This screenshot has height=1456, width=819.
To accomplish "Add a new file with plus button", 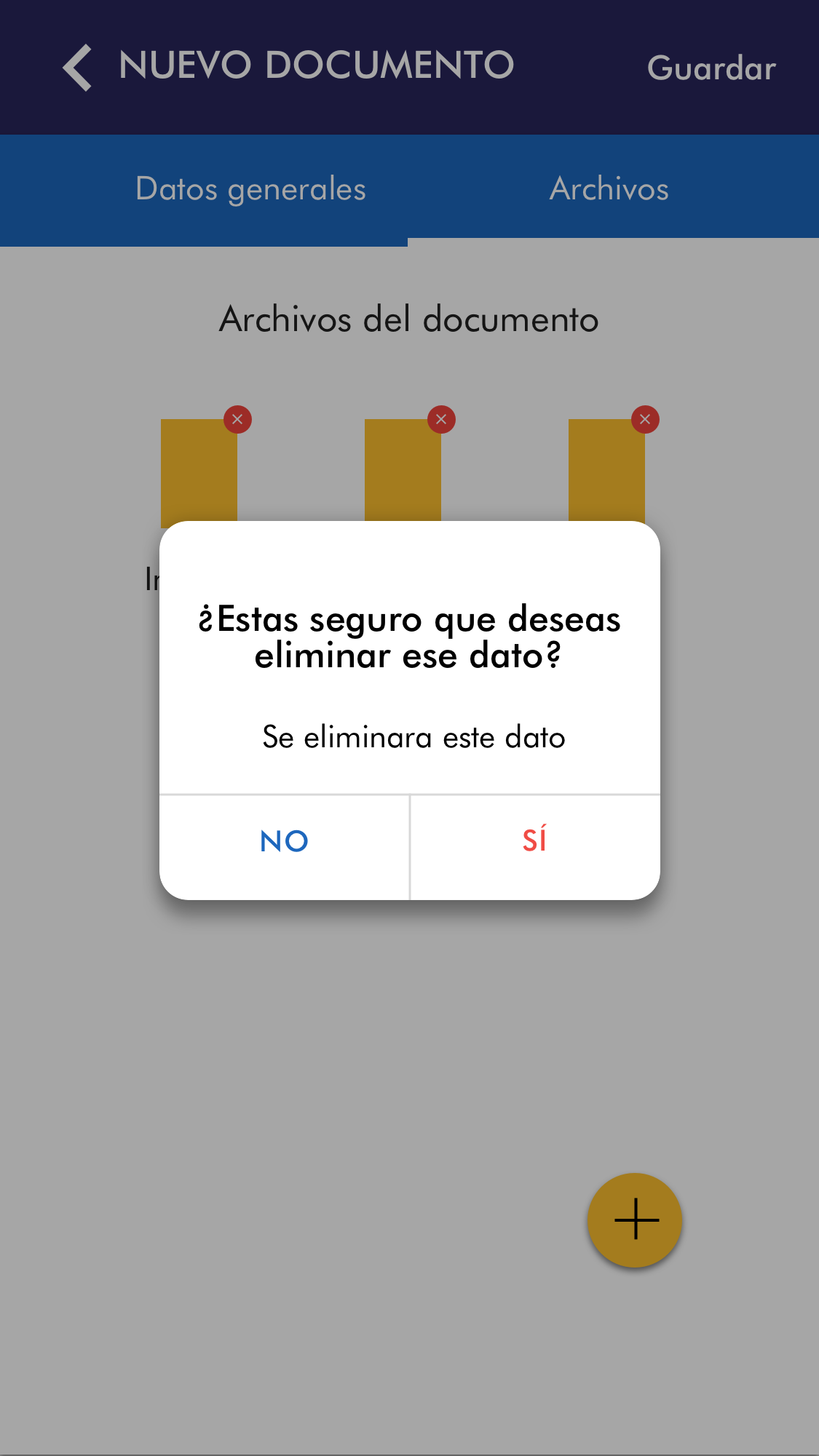I will tap(636, 1220).
